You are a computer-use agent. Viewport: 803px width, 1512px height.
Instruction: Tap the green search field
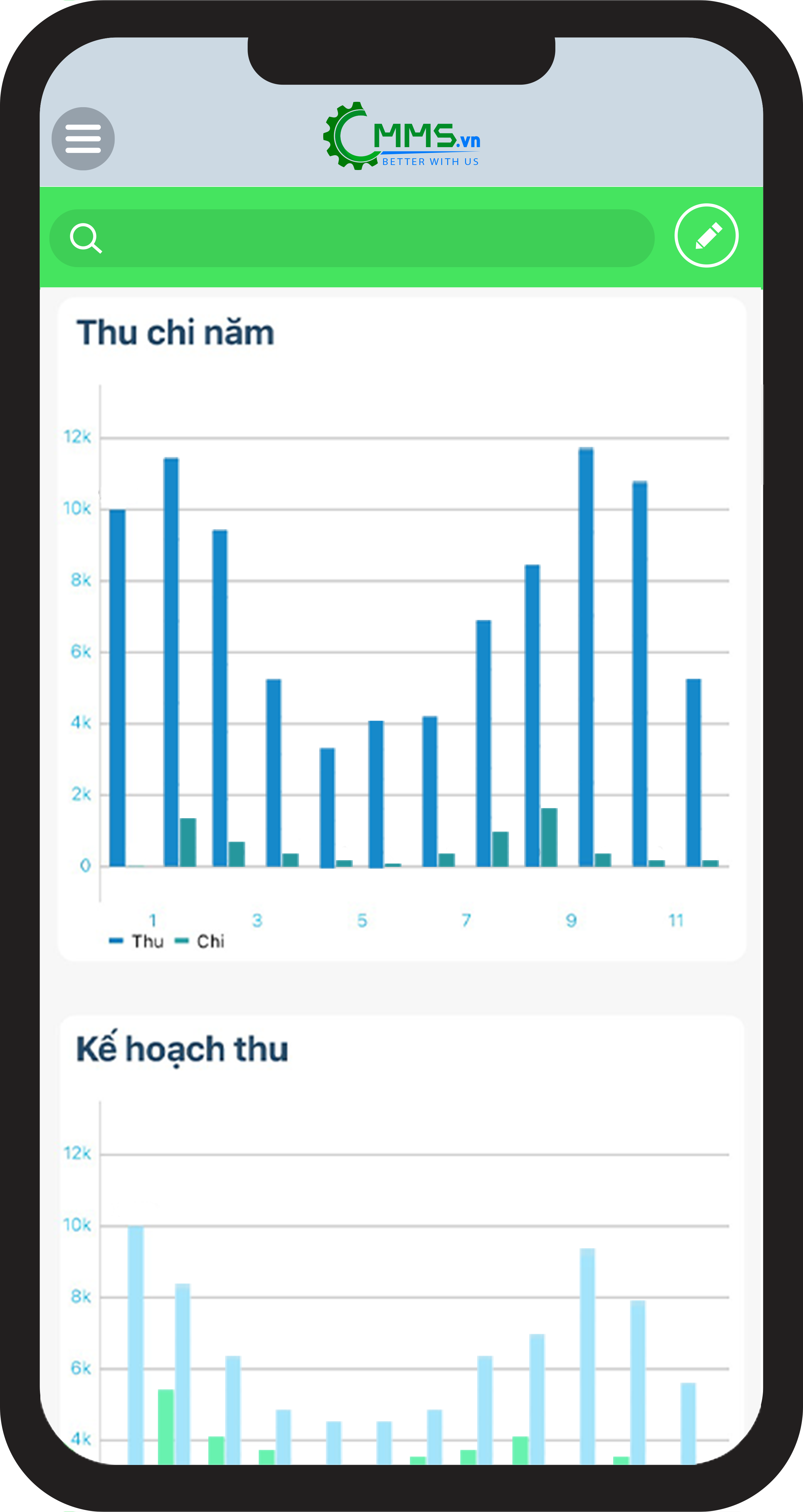coord(351,238)
